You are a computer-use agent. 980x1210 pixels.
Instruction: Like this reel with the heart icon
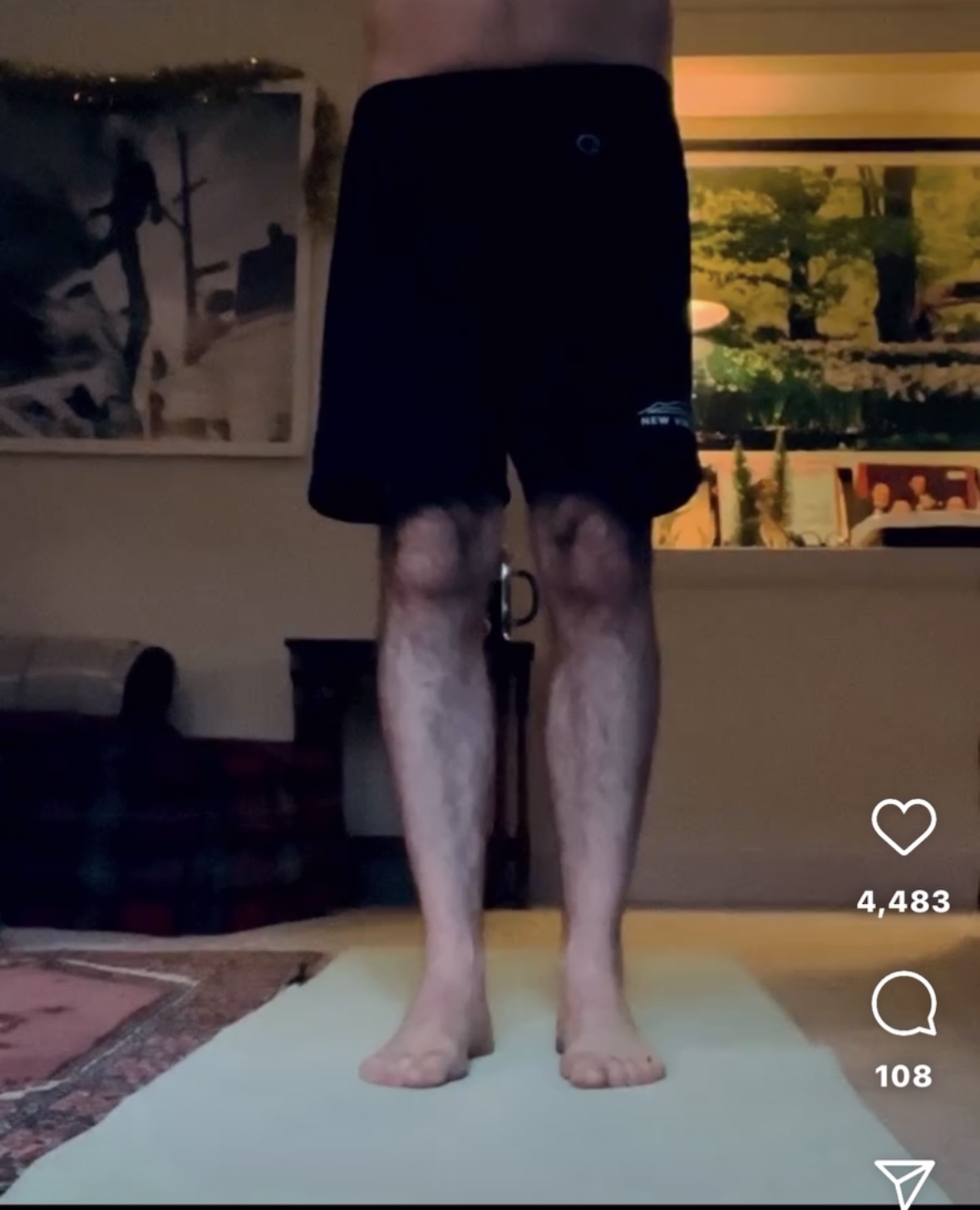904,827
